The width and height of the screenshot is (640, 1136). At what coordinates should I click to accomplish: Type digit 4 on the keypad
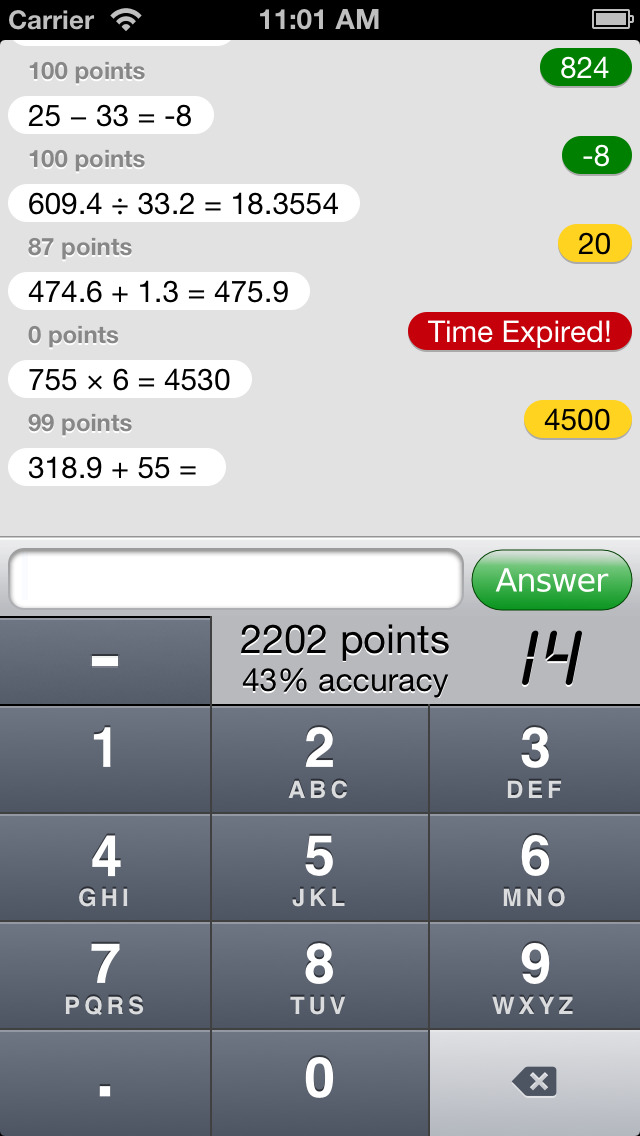tap(105, 868)
